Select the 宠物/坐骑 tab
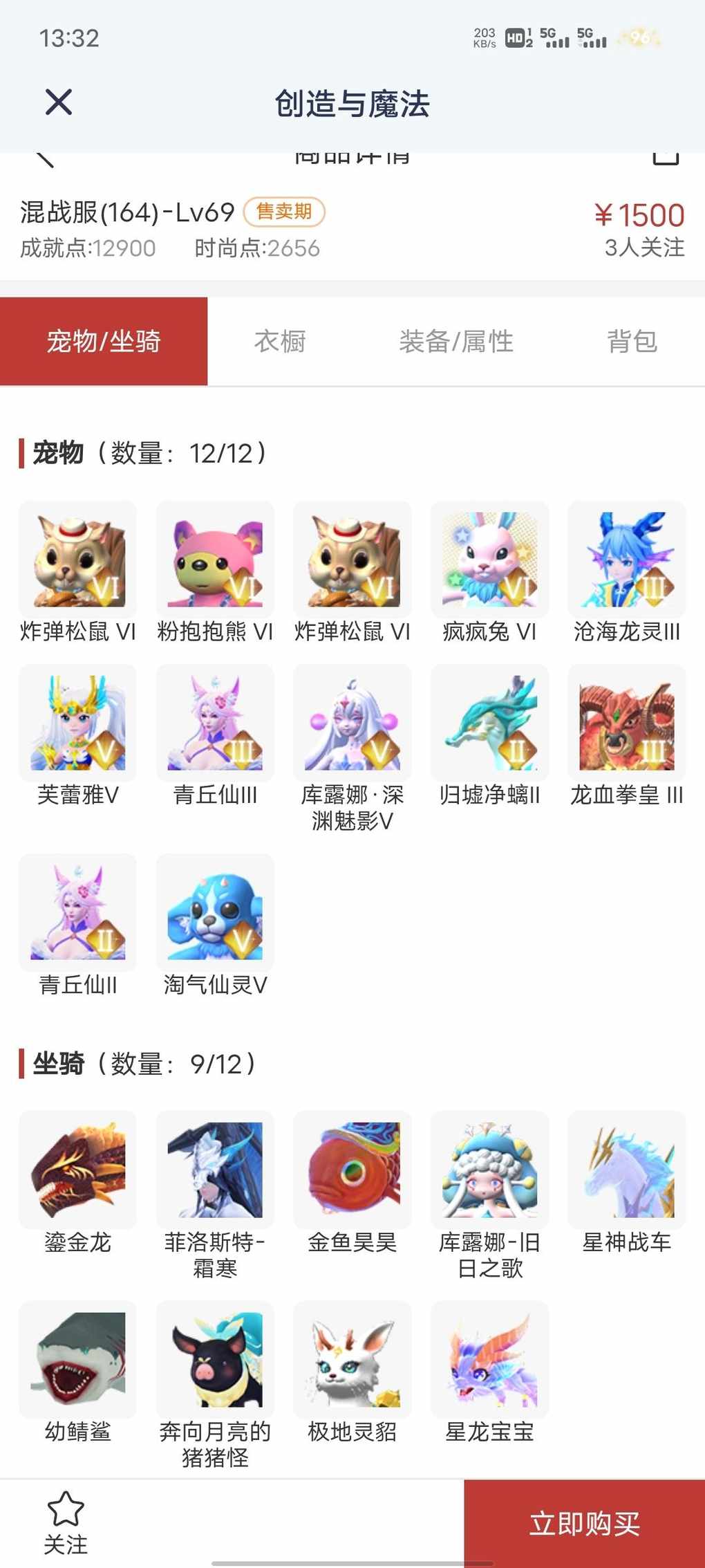705x1568 pixels. tap(104, 341)
